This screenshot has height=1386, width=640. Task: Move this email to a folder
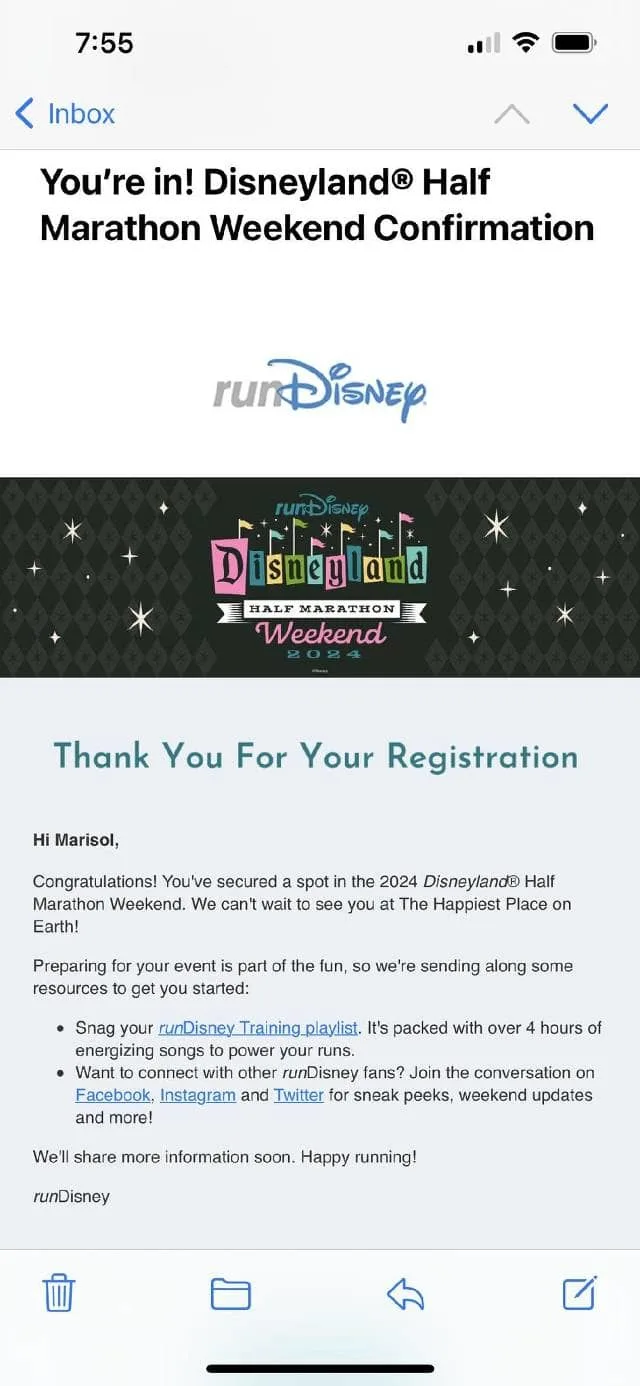click(x=230, y=1293)
